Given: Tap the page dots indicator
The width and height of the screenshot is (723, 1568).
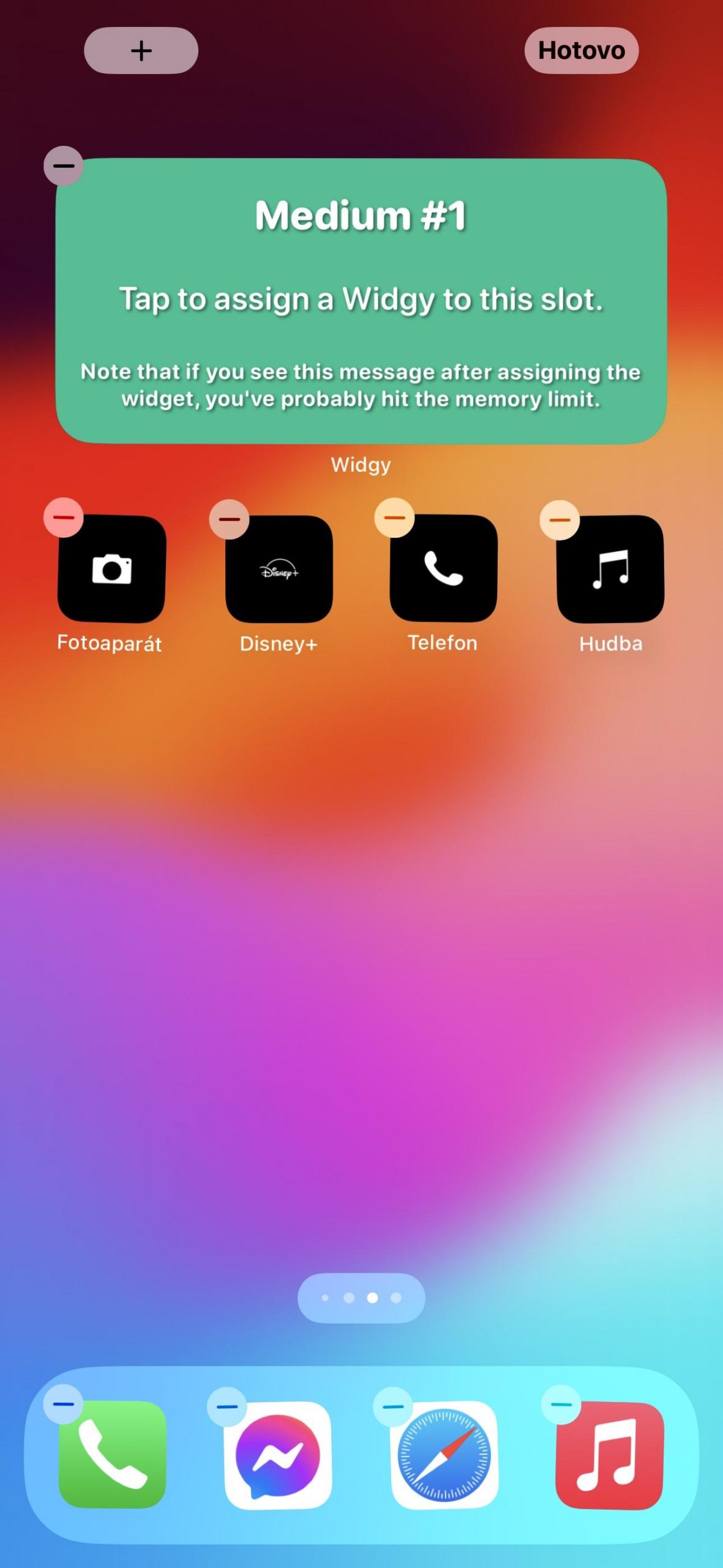Looking at the screenshot, I should pyautogui.click(x=361, y=1298).
